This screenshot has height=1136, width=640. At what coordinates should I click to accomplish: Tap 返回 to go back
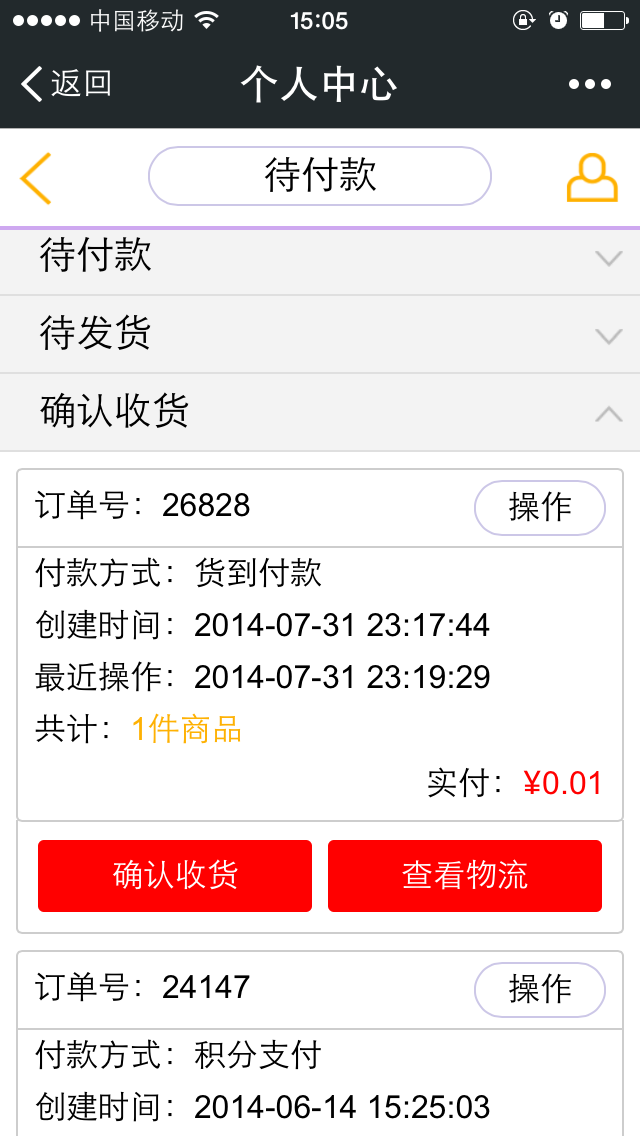(x=66, y=84)
